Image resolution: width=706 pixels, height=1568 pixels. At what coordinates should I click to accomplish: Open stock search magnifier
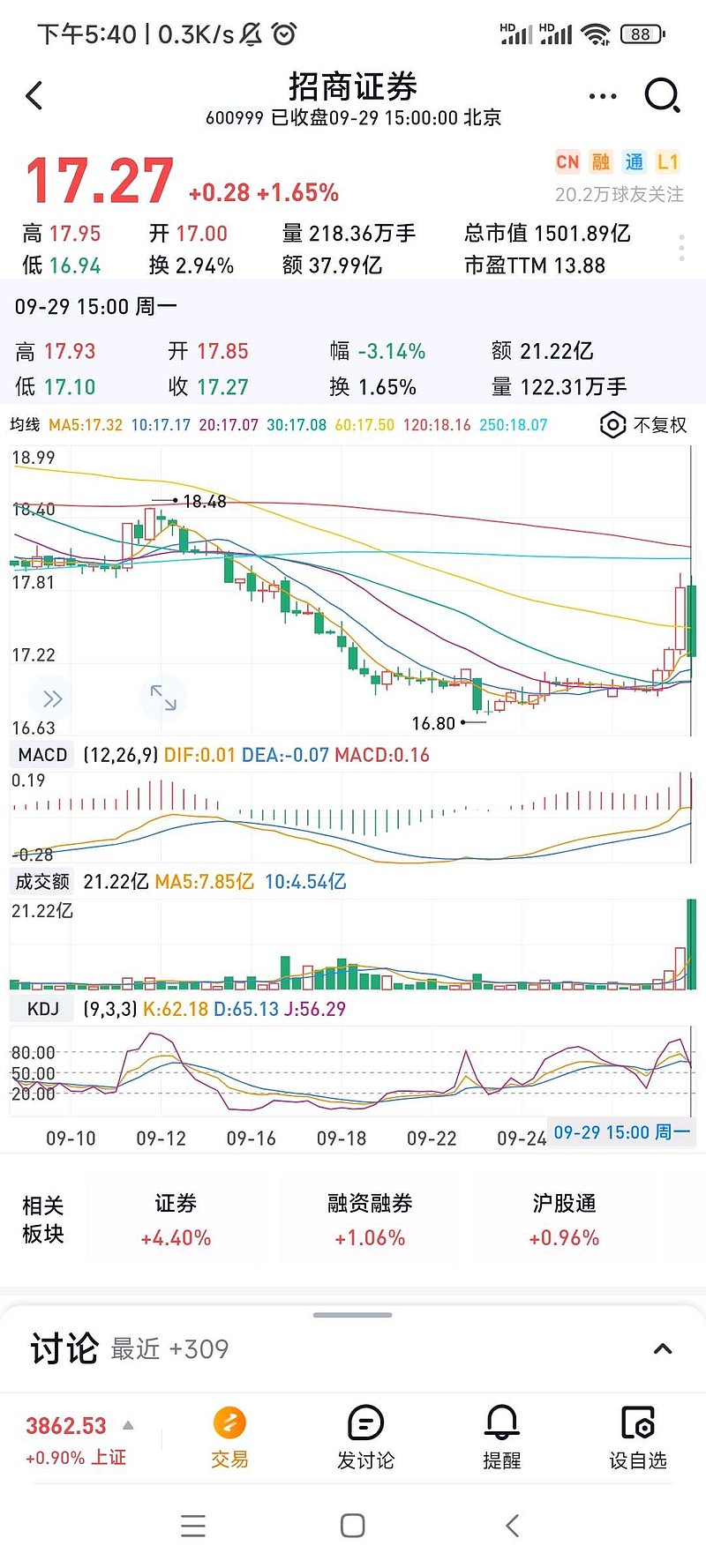tap(662, 95)
